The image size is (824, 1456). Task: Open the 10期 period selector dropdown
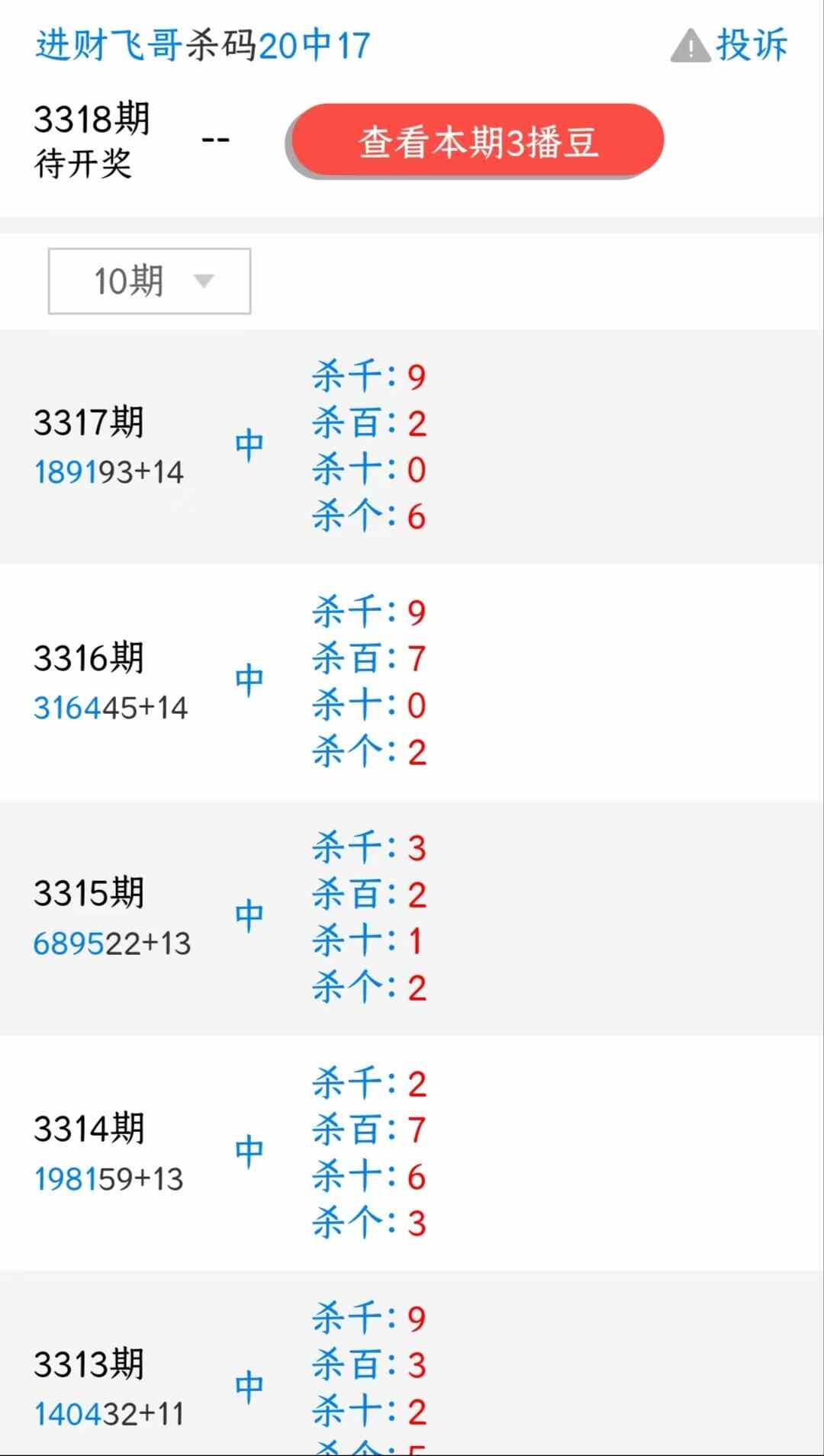point(149,281)
